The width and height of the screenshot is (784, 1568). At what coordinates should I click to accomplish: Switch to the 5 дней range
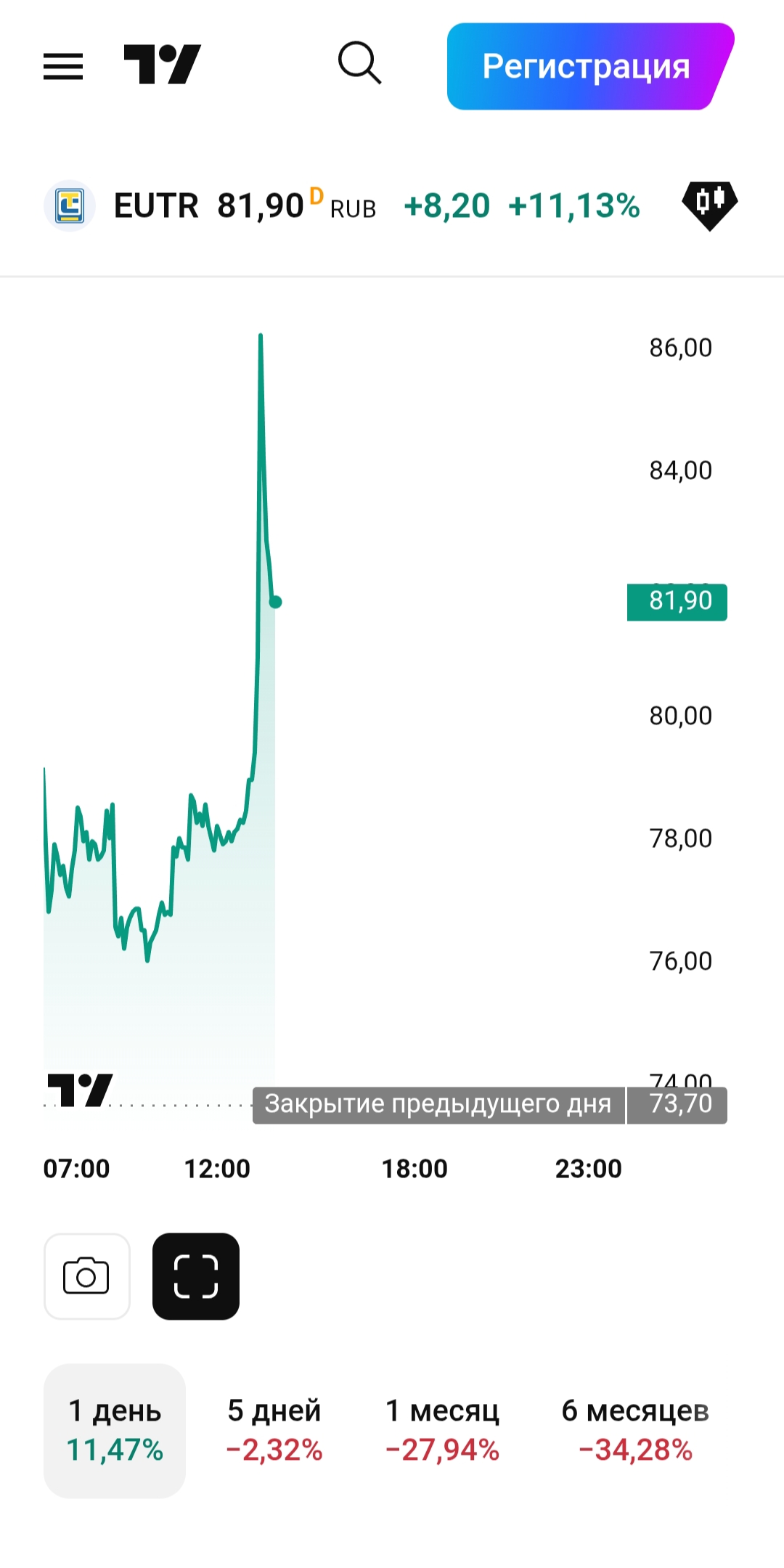coord(274,1430)
